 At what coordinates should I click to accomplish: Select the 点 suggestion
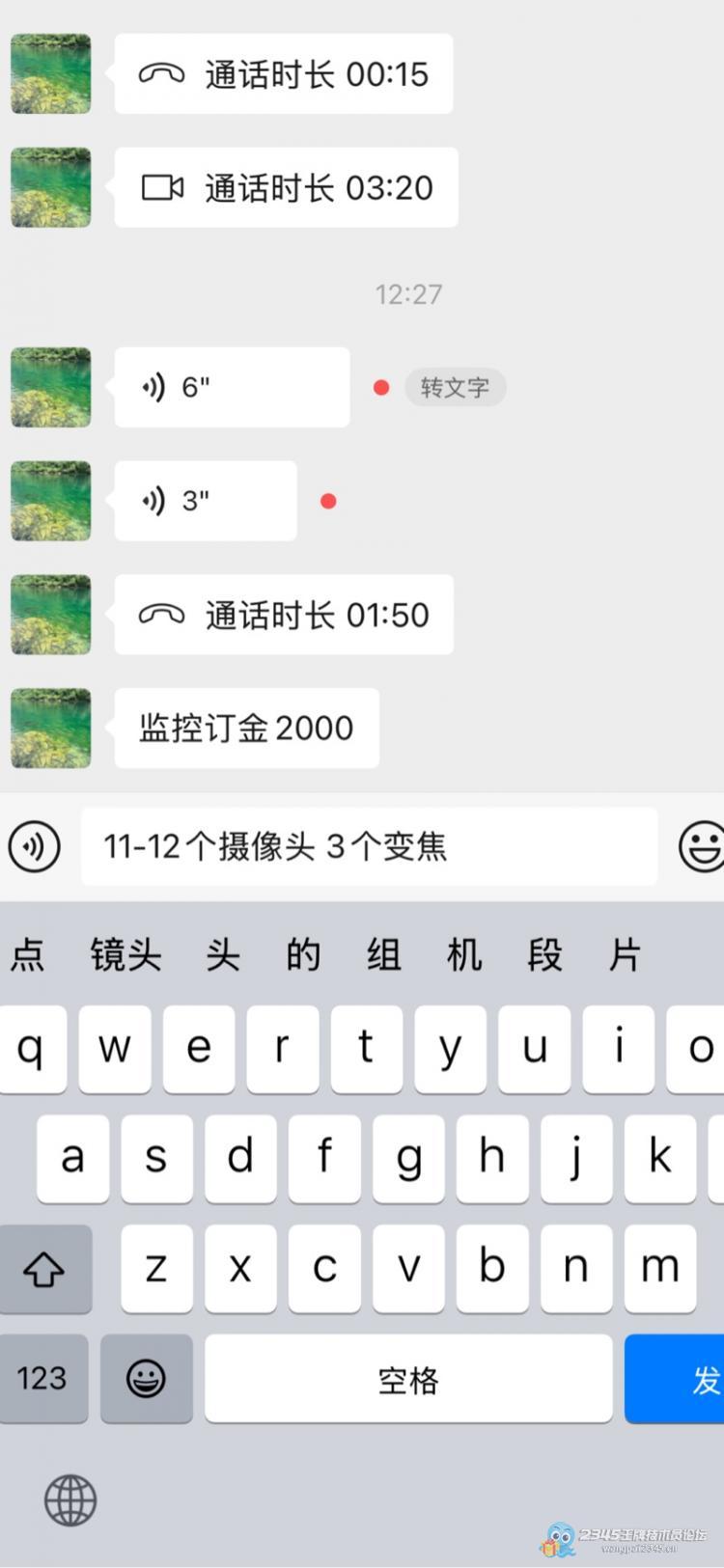coord(27,955)
